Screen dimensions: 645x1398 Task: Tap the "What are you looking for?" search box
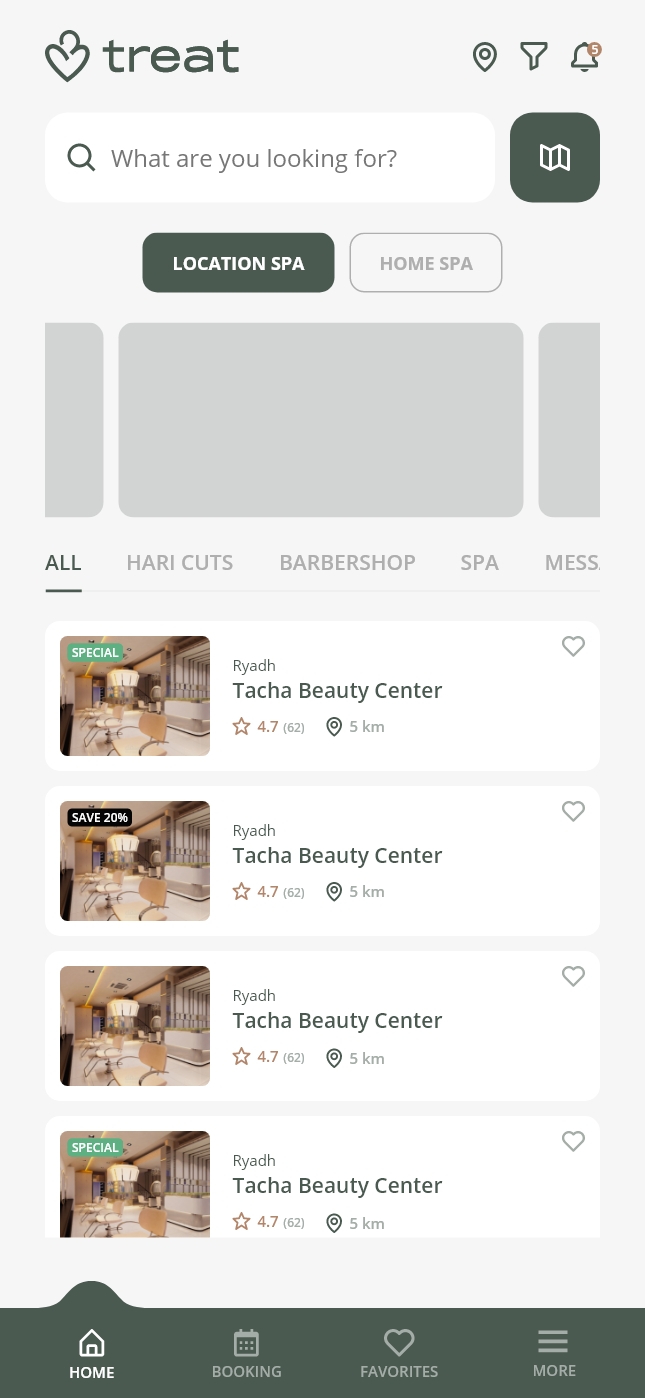[270, 158]
